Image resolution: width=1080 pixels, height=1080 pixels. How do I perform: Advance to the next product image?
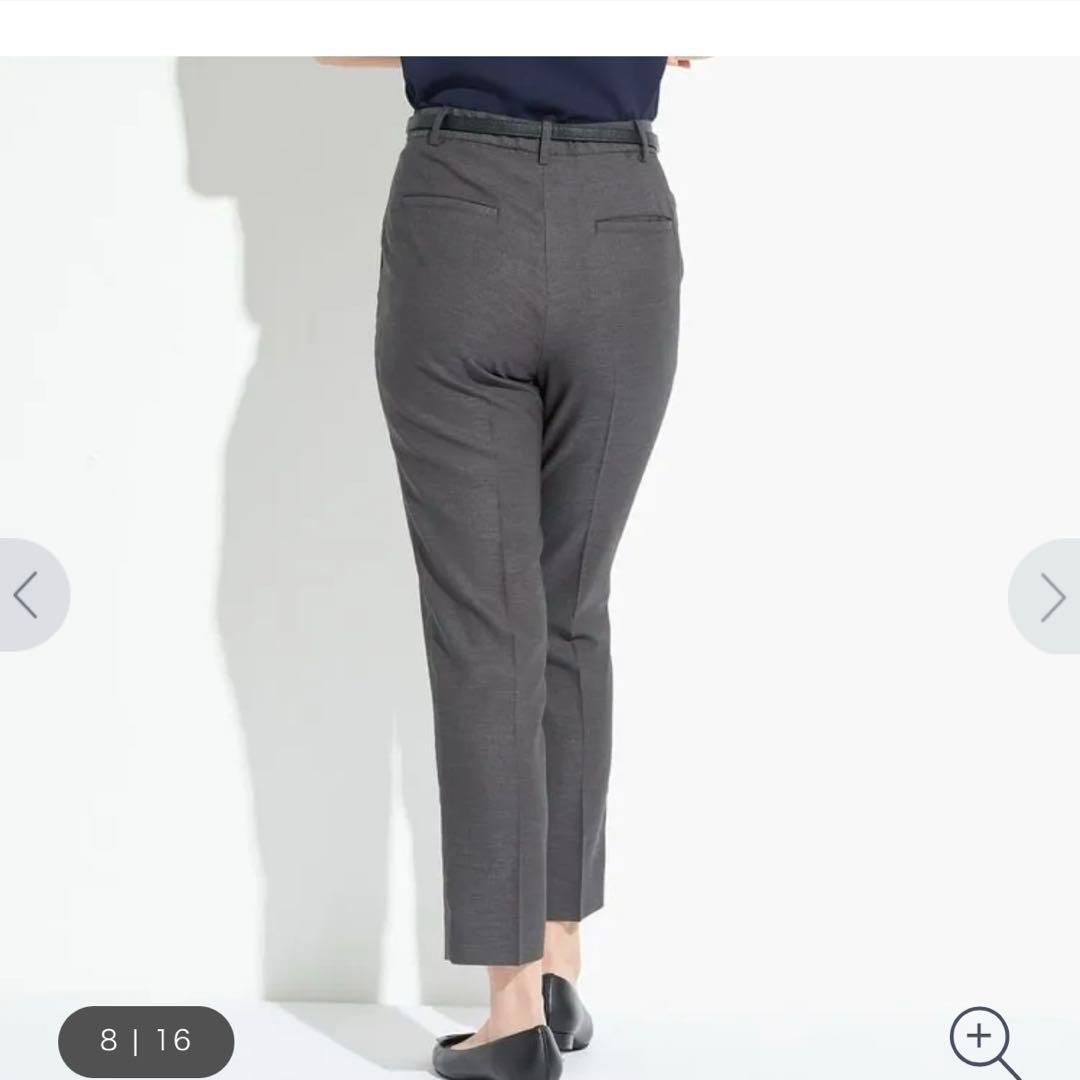pos(1050,597)
